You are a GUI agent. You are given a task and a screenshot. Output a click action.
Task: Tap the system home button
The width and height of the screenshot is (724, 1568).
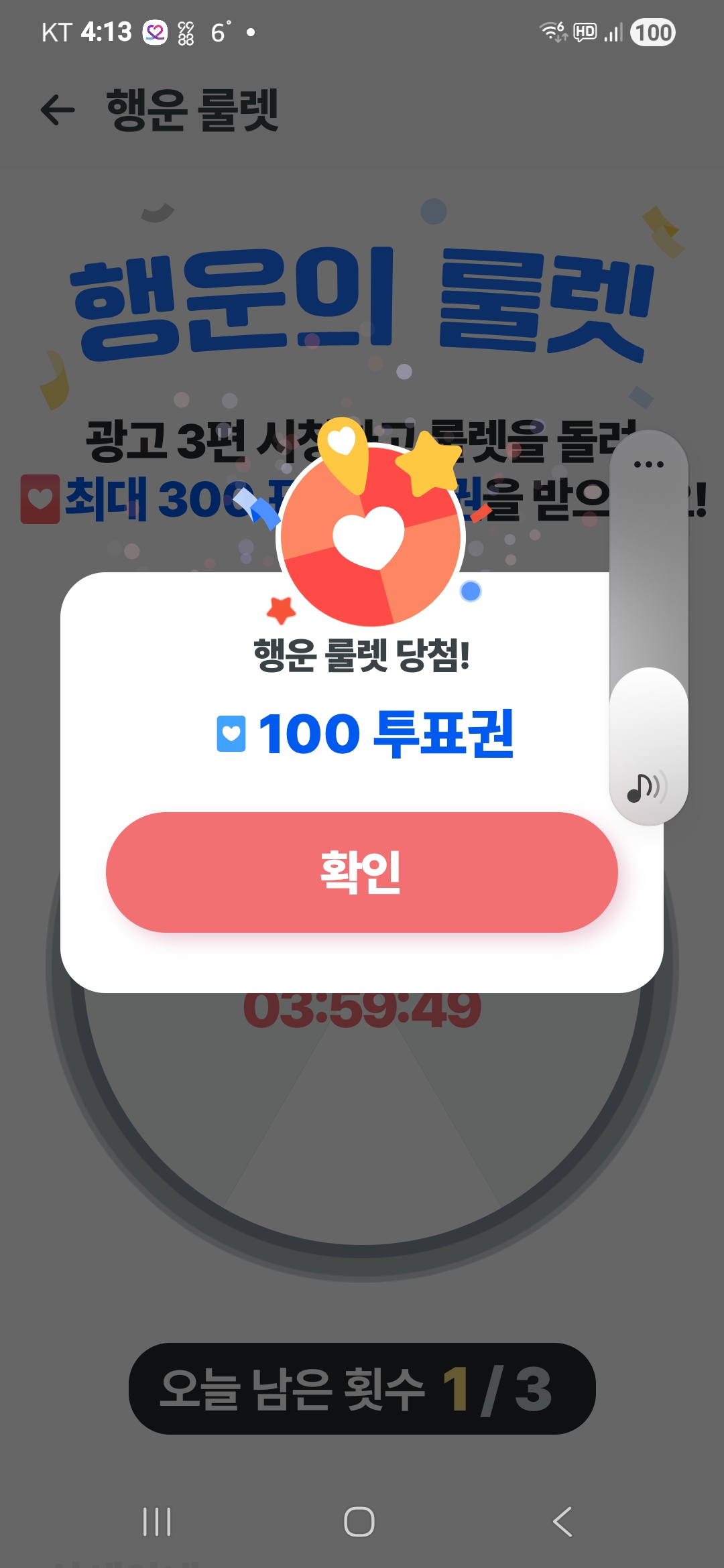coord(359,1521)
